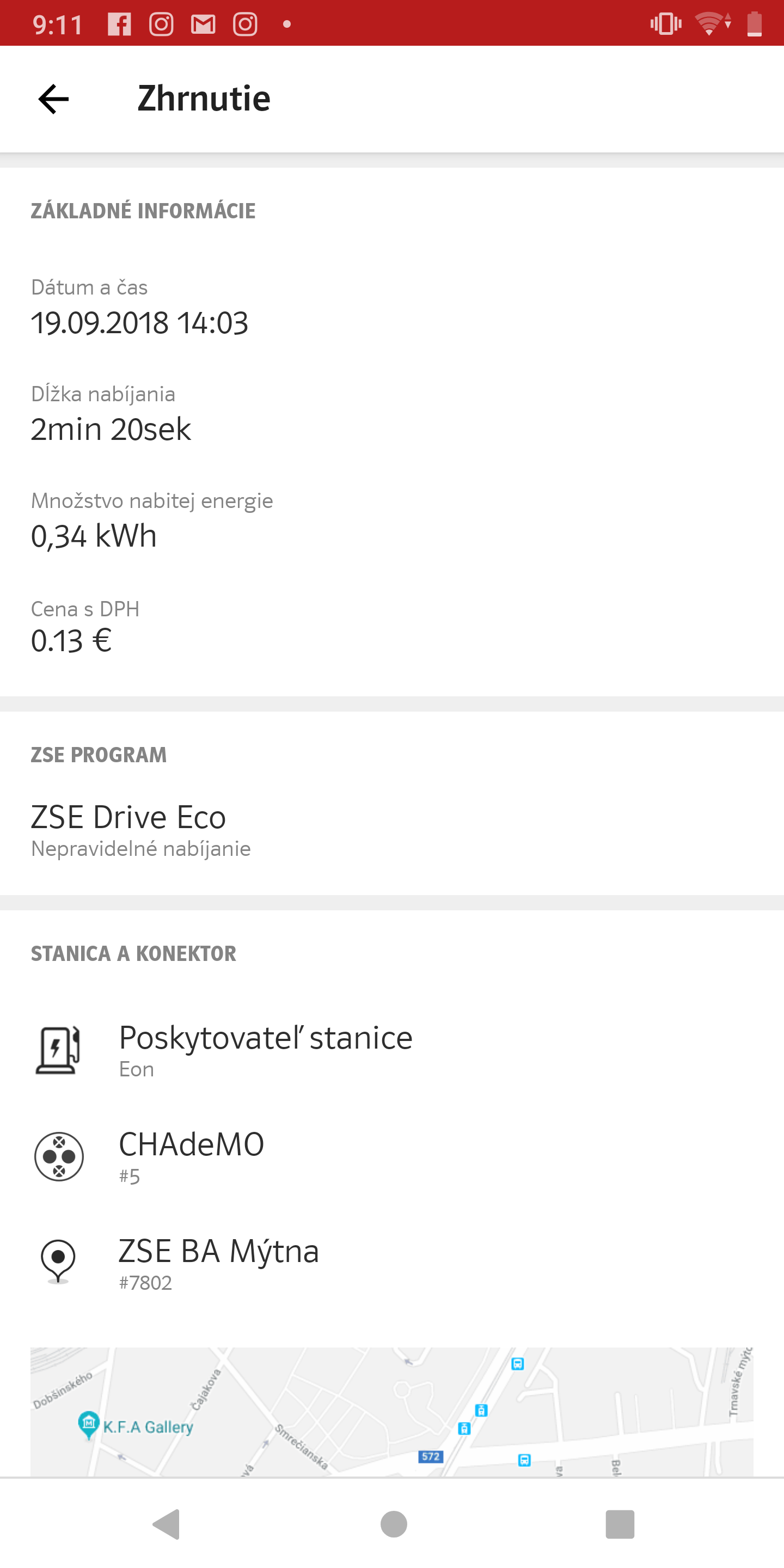Tap the system home button

(393, 1524)
